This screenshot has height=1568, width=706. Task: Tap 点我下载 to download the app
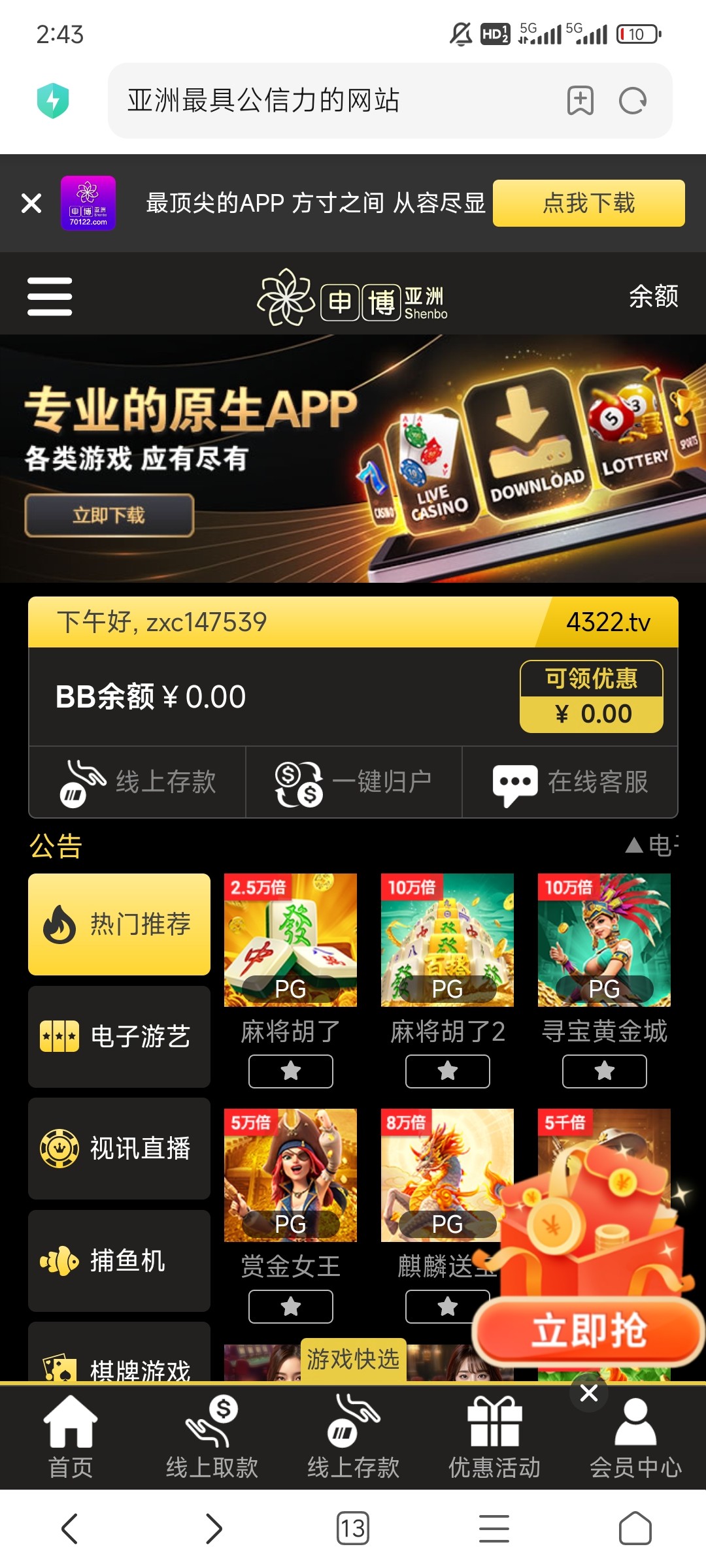tap(588, 203)
